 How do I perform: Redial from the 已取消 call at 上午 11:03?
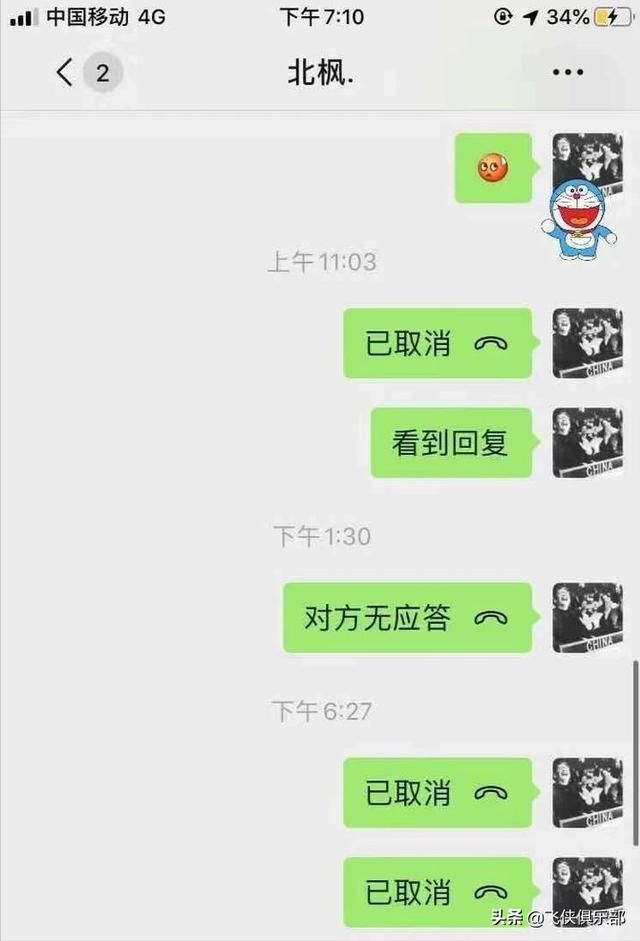437,344
